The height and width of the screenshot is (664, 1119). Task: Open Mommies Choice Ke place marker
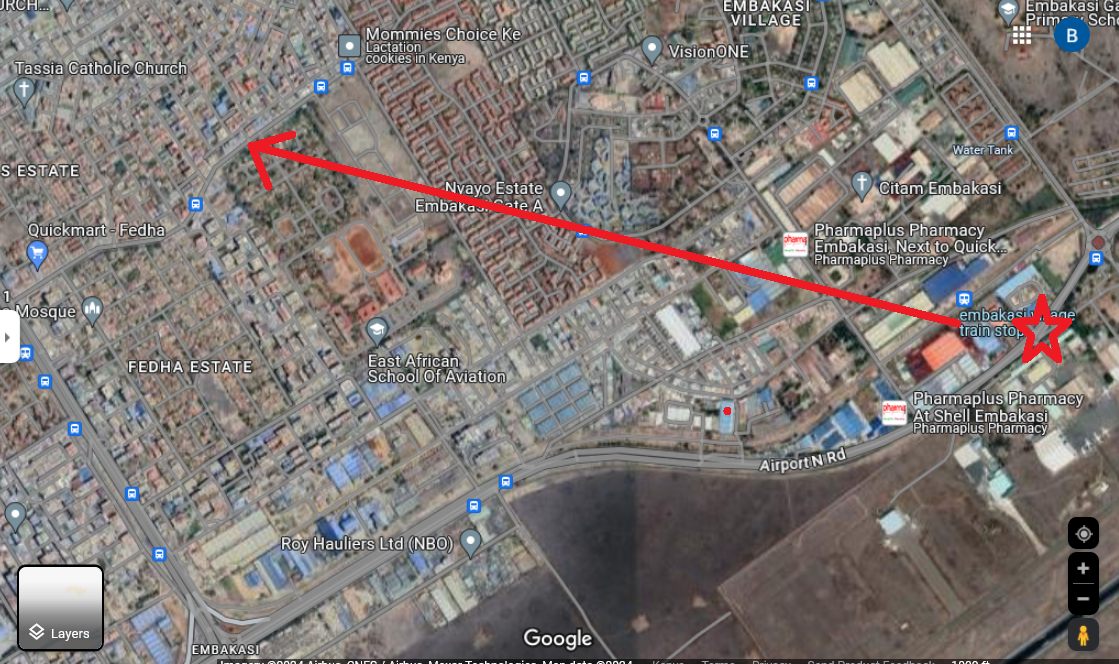[349, 45]
